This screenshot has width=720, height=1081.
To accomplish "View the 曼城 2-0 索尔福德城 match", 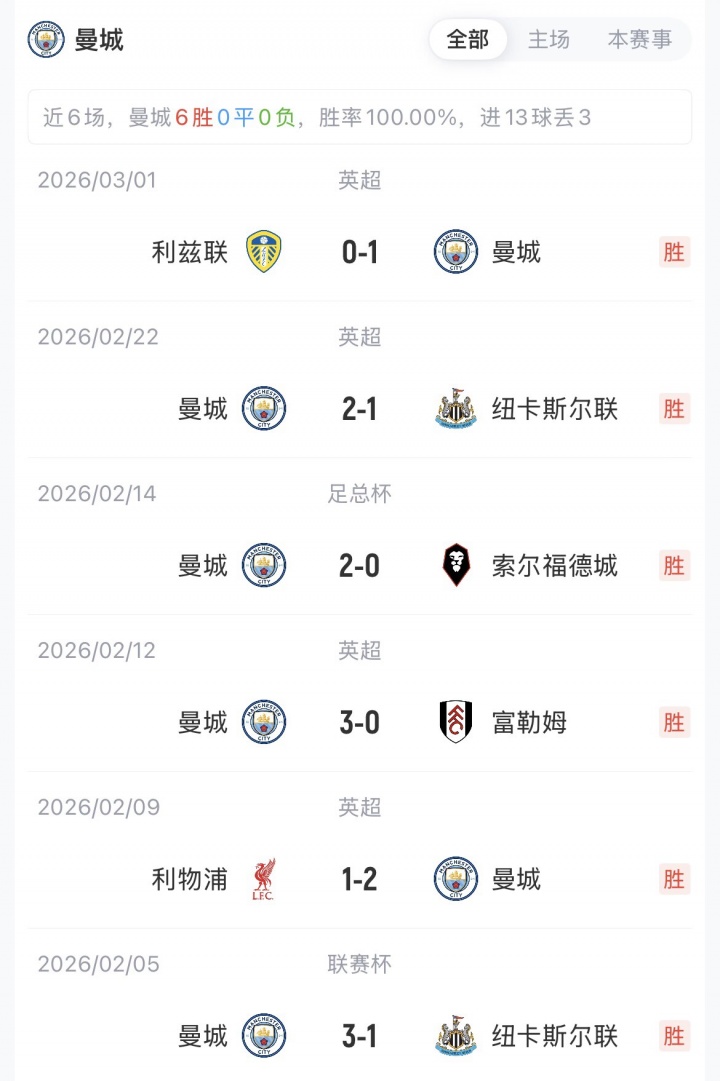I will pyautogui.click(x=360, y=566).
